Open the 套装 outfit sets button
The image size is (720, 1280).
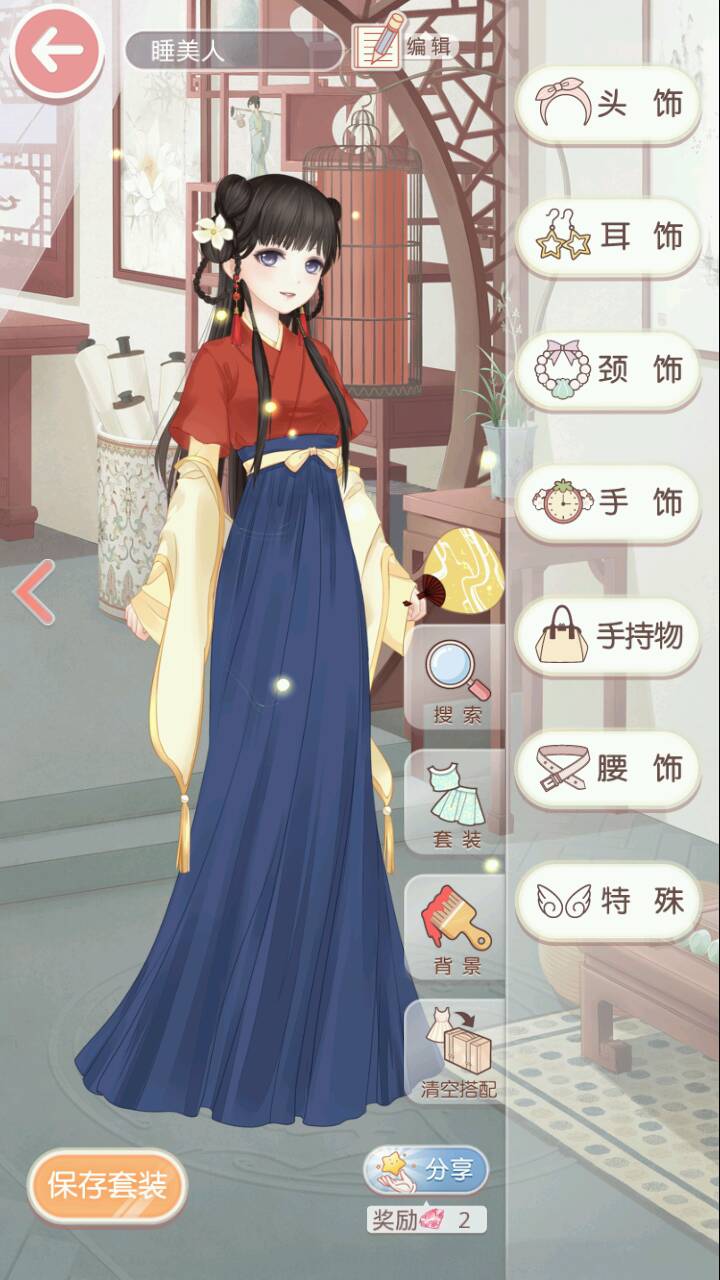tap(457, 805)
